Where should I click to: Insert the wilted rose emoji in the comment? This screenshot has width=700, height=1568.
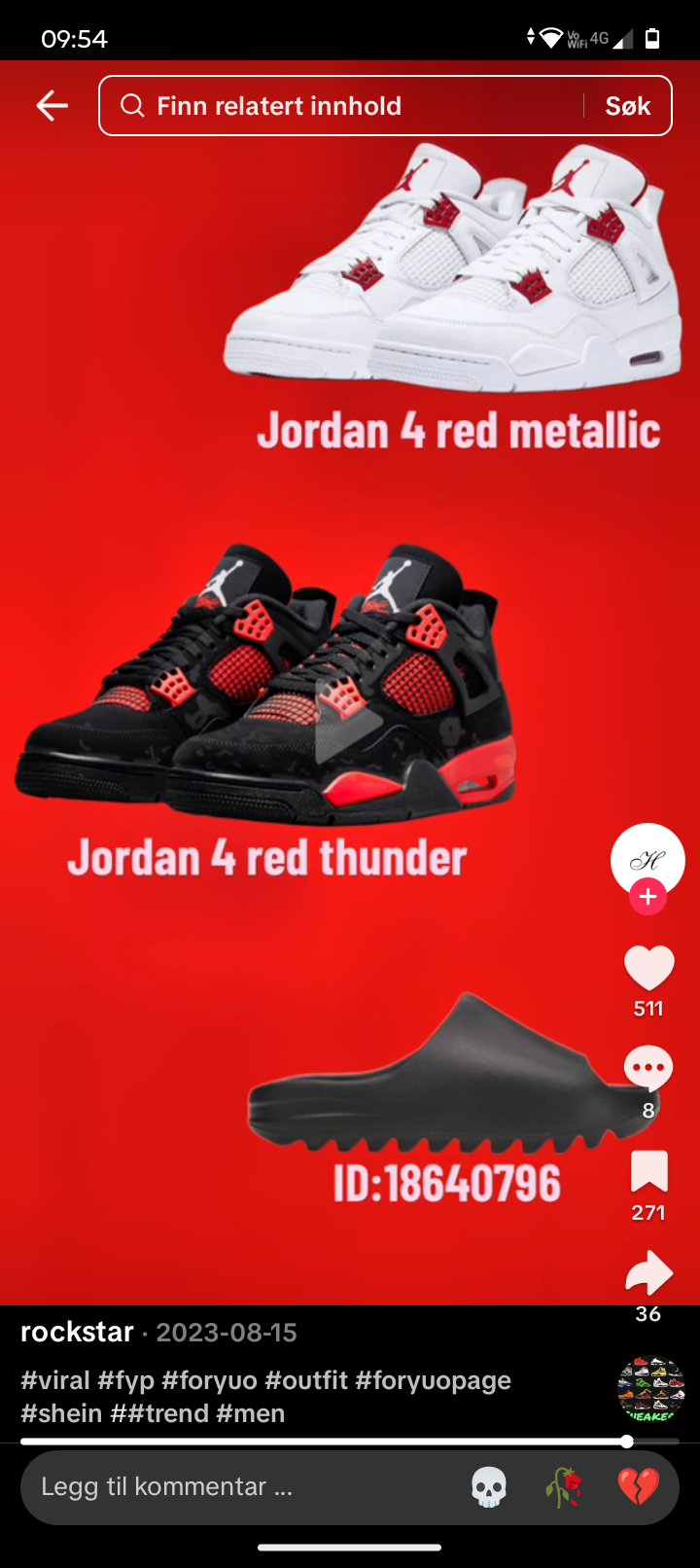[564, 1486]
